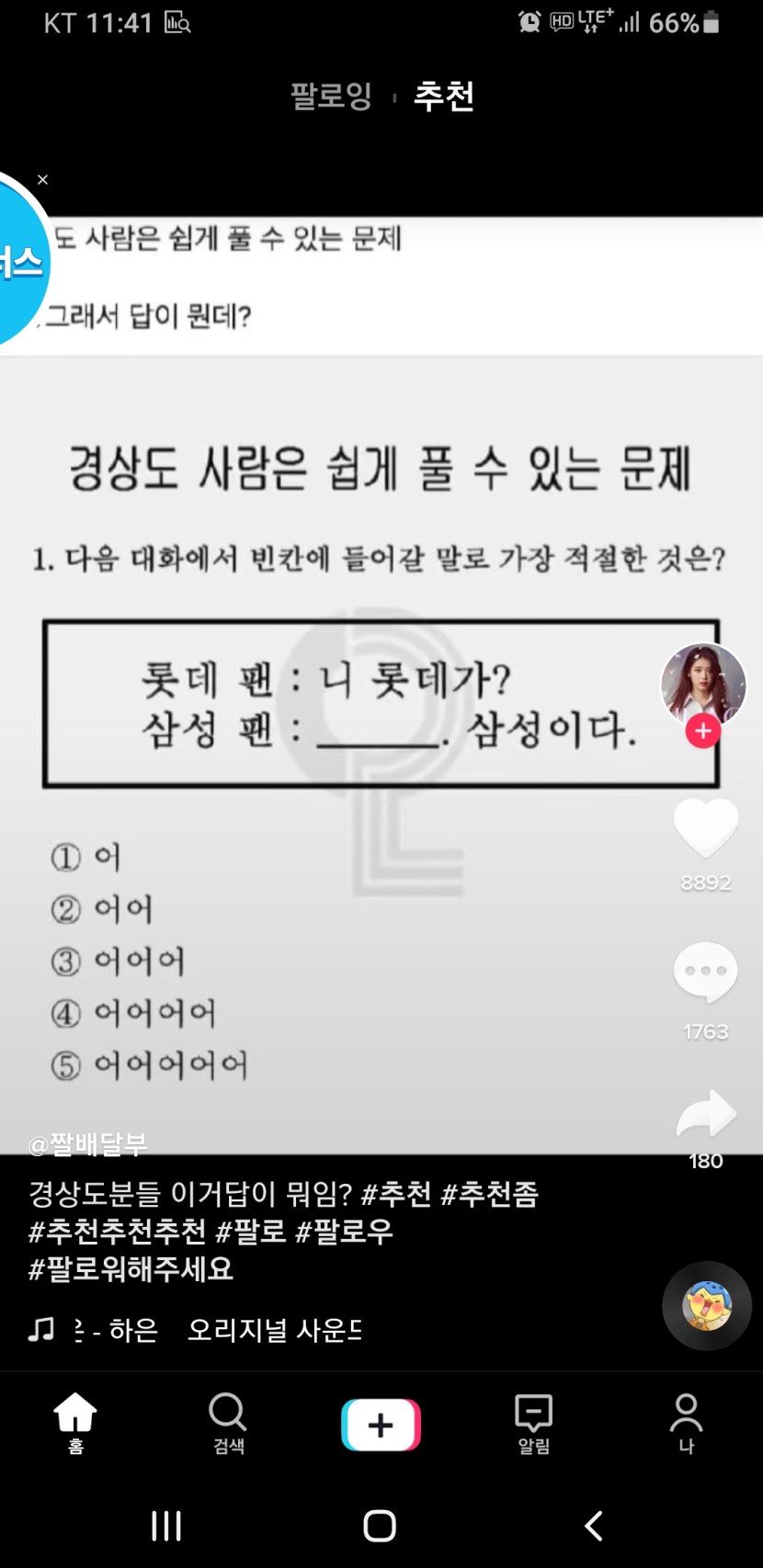Viewport: 763px width, 1568px height.
Task: Open the @짤배달부 username
Action: [x=88, y=1144]
